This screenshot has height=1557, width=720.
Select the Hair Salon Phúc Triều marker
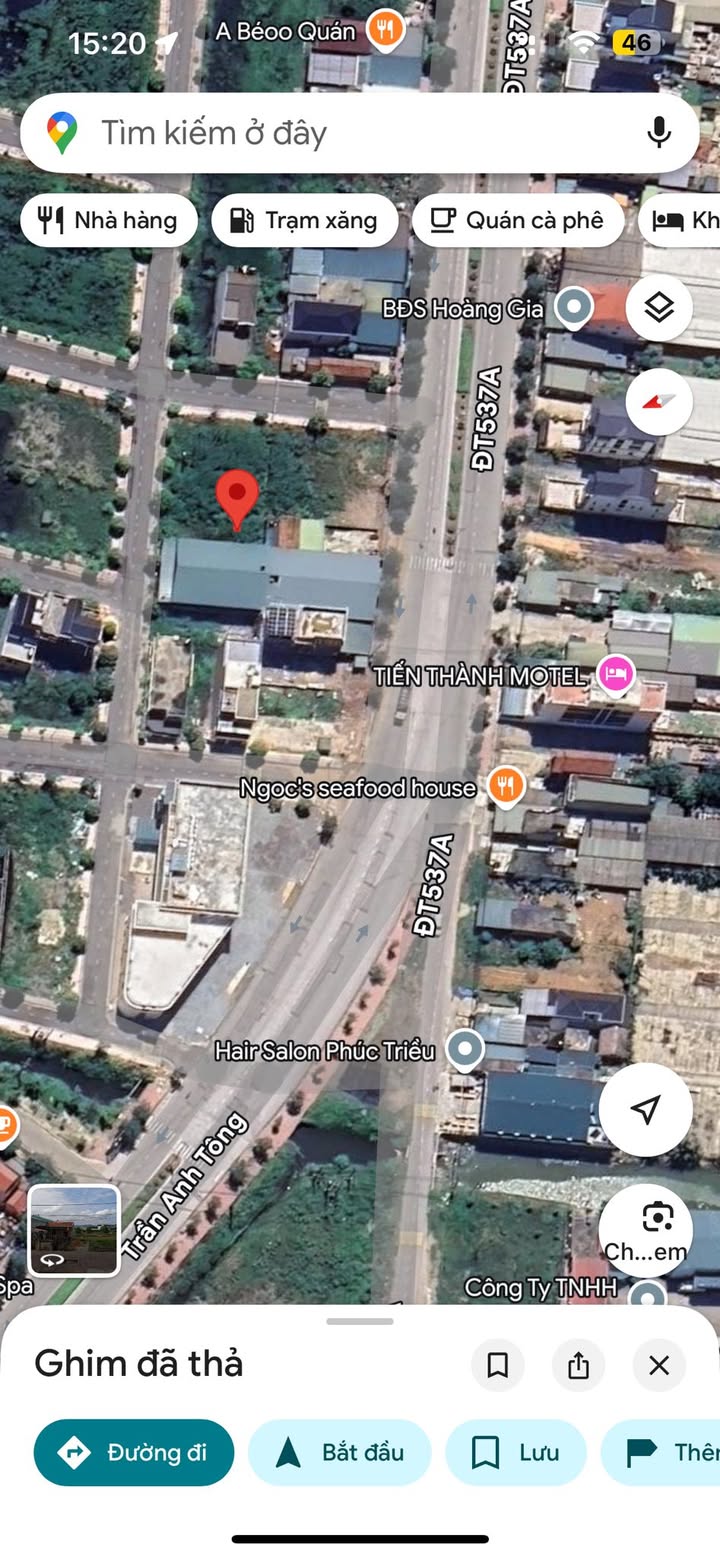click(464, 1050)
